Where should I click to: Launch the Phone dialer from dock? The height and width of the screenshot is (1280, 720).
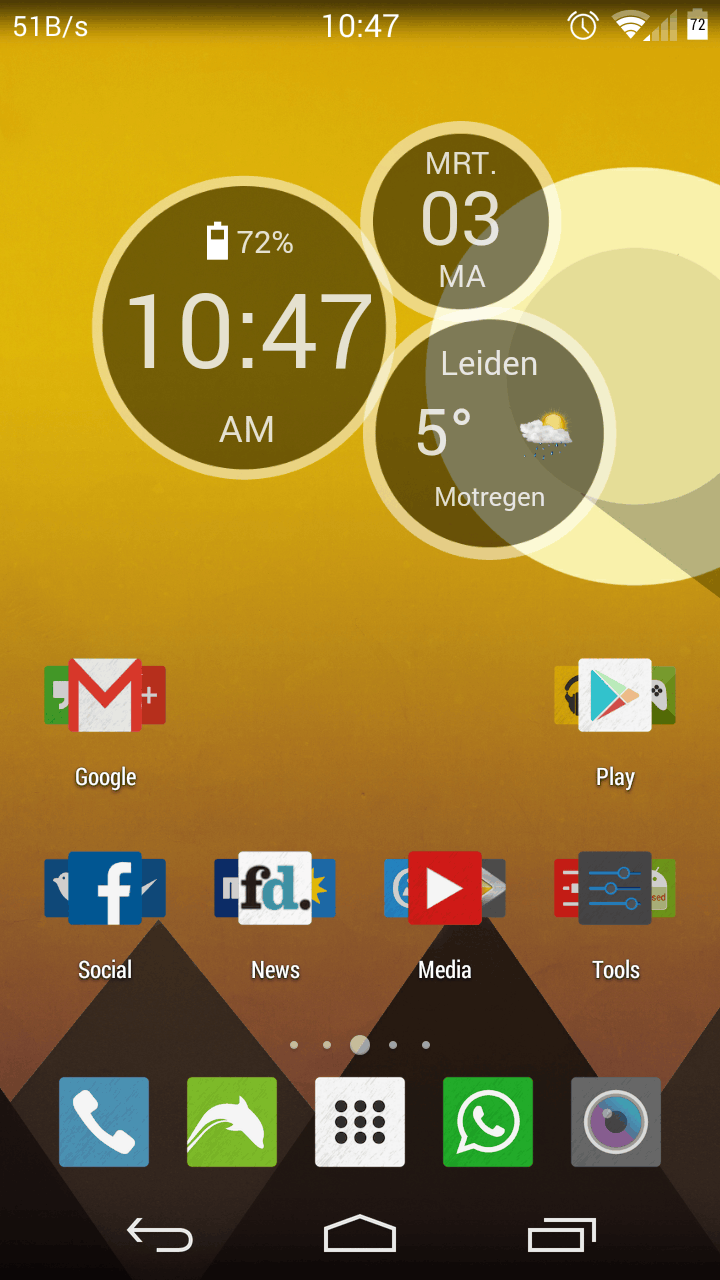[104, 1122]
